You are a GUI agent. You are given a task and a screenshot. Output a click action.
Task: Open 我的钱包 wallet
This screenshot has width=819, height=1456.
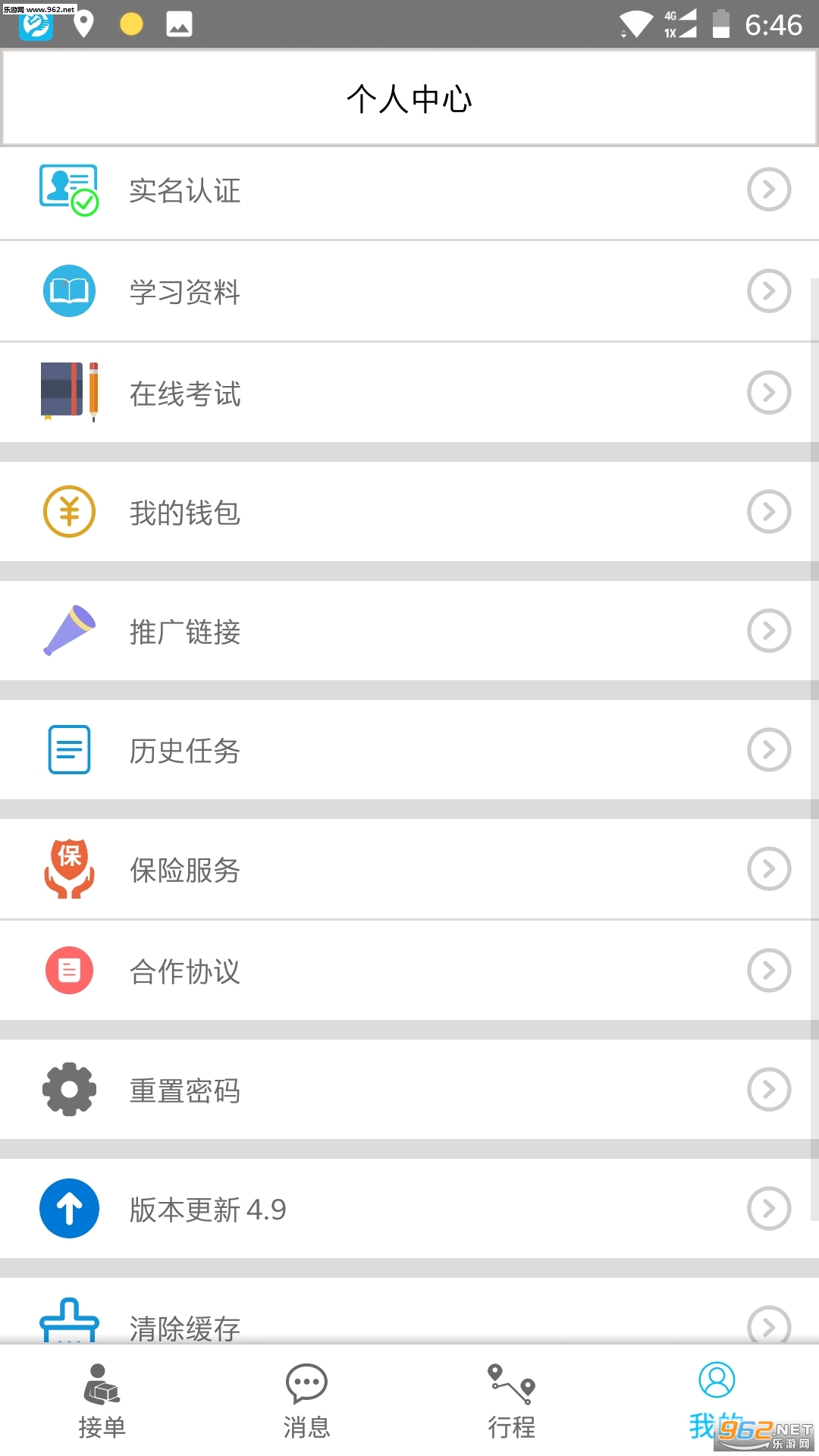409,513
